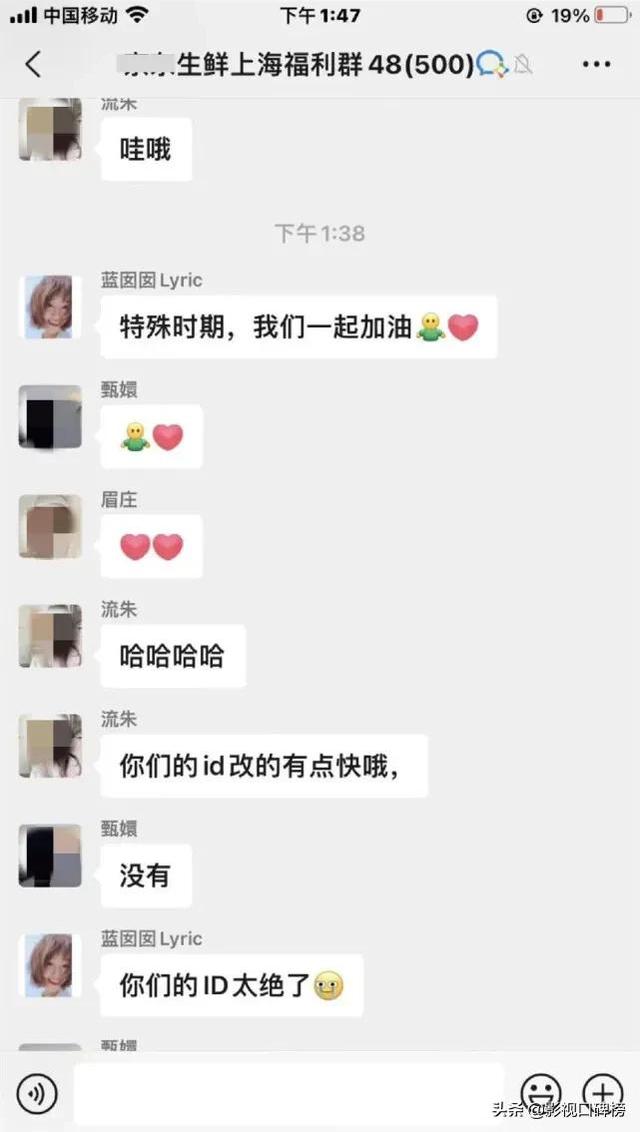Open the plus attachments menu
The width and height of the screenshot is (640, 1132).
tap(603, 1093)
